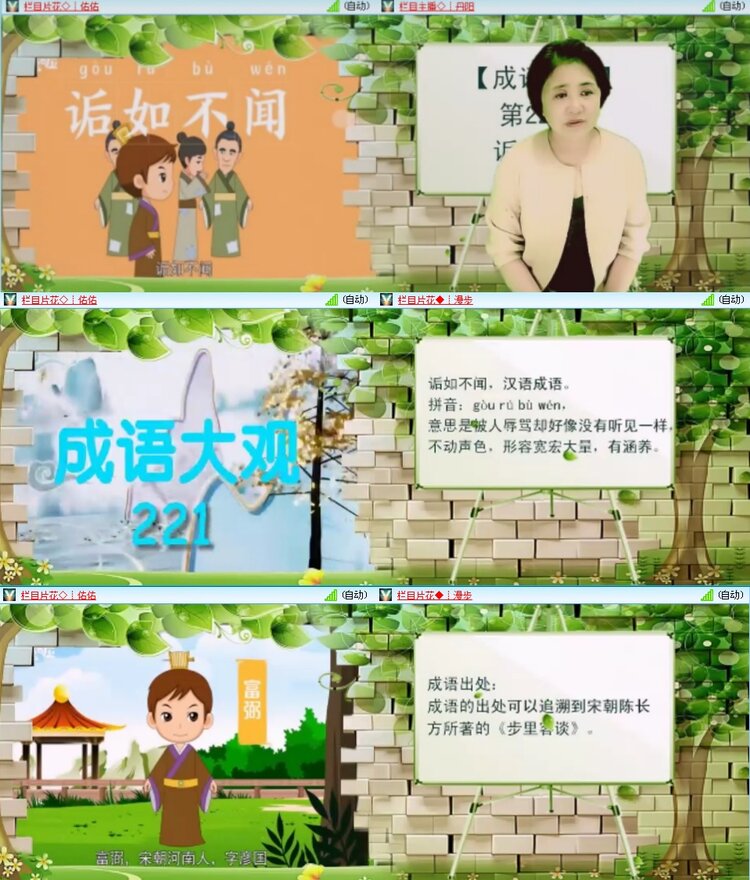The height and width of the screenshot is (880, 750).
Task: Click the monitor icon beside 栏目主播◇｜丹阳 title
Action: pyautogui.click(x=385, y=7)
